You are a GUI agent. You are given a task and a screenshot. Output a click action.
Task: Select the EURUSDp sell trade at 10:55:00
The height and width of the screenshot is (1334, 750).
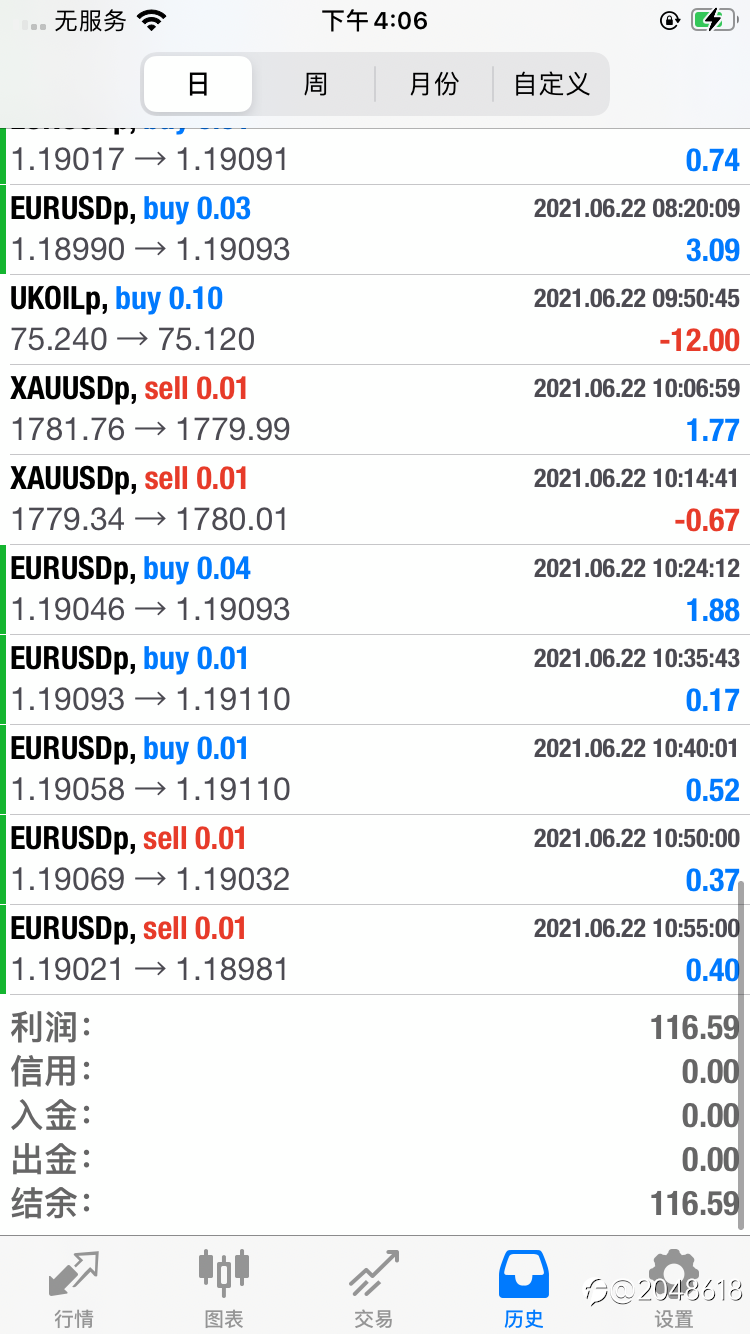coord(375,950)
